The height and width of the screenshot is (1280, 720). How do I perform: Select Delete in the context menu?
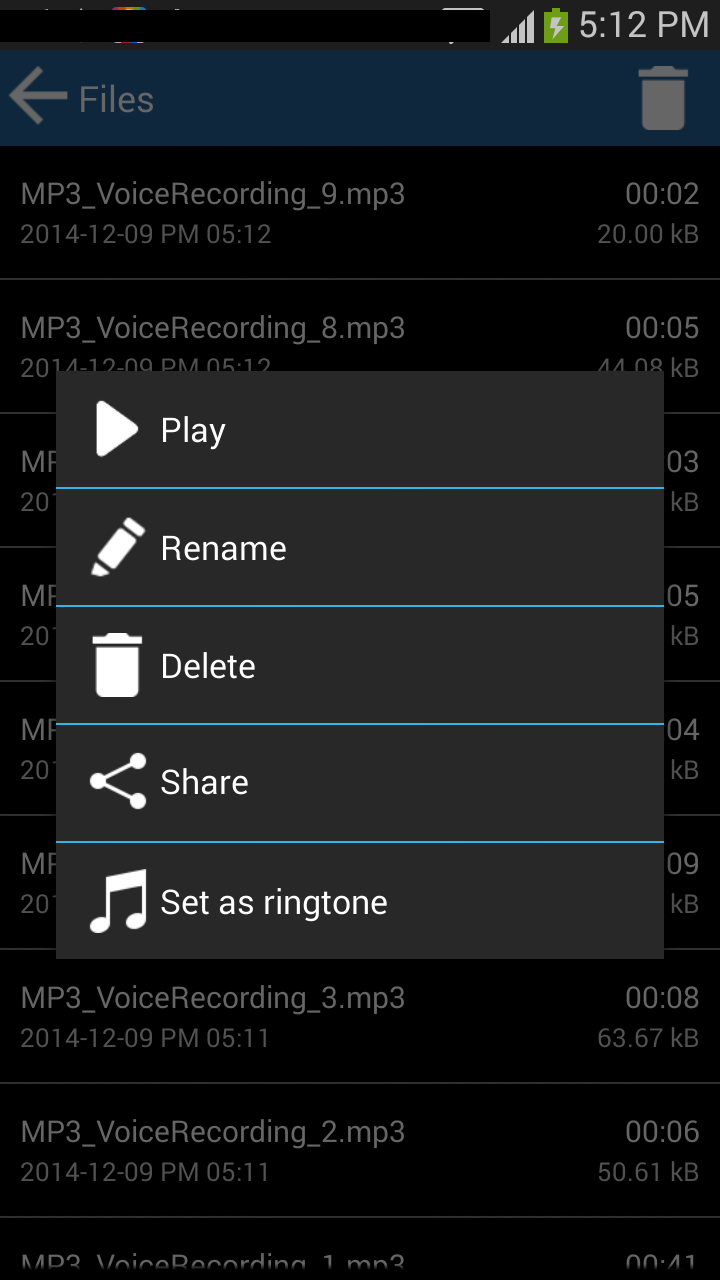pyautogui.click(x=208, y=664)
